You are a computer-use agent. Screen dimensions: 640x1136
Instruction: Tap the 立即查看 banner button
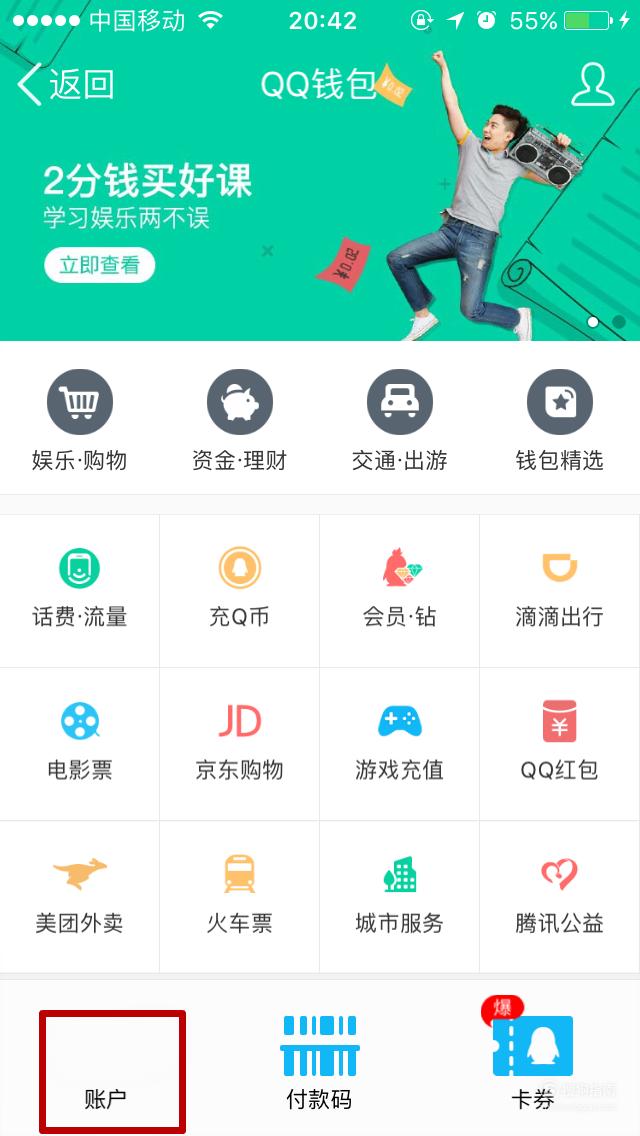99,265
